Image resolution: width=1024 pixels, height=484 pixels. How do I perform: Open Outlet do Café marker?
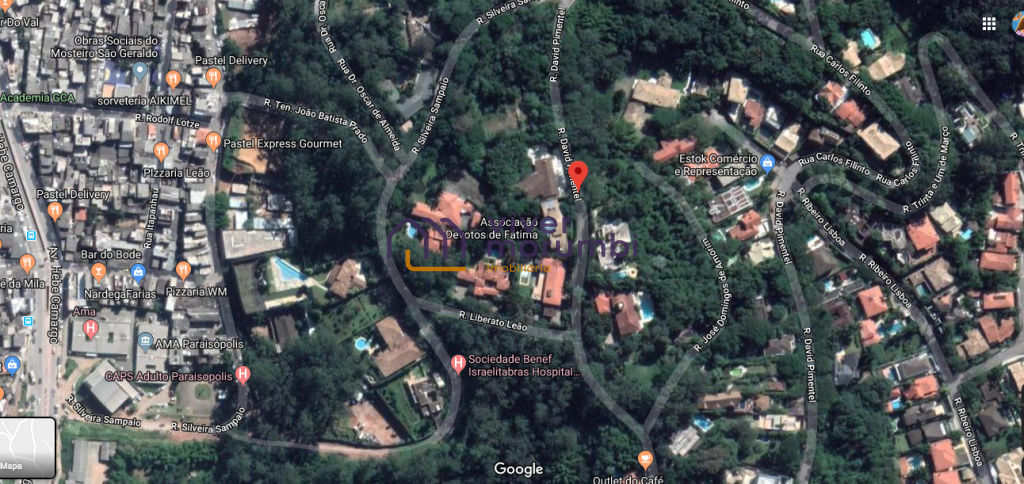click(x=645, y=461)
